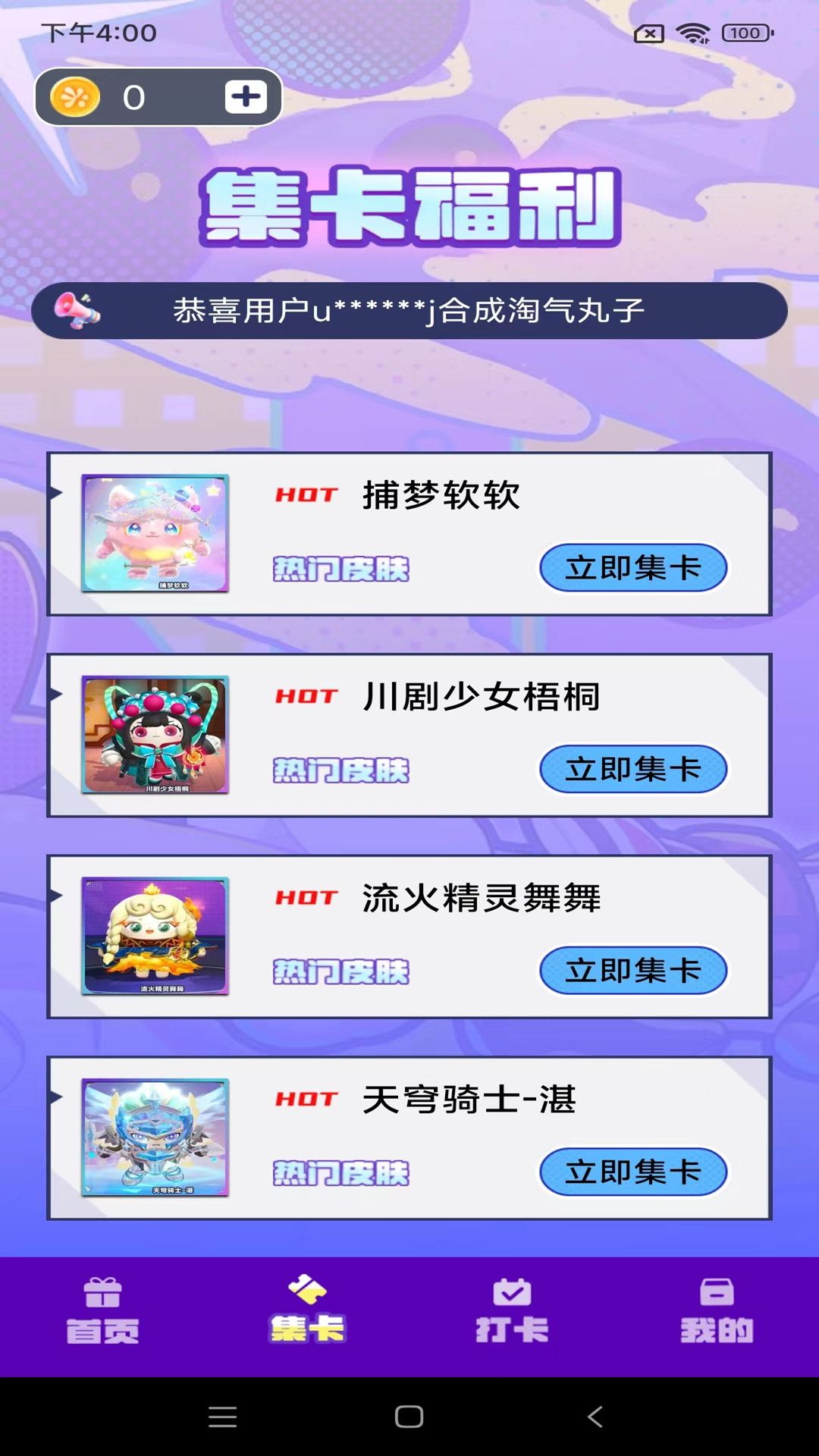Screen dimensions: 819x1456
Task: Open the 天穹骑士-湛 skin picture
Action: tap(155, 1137)
